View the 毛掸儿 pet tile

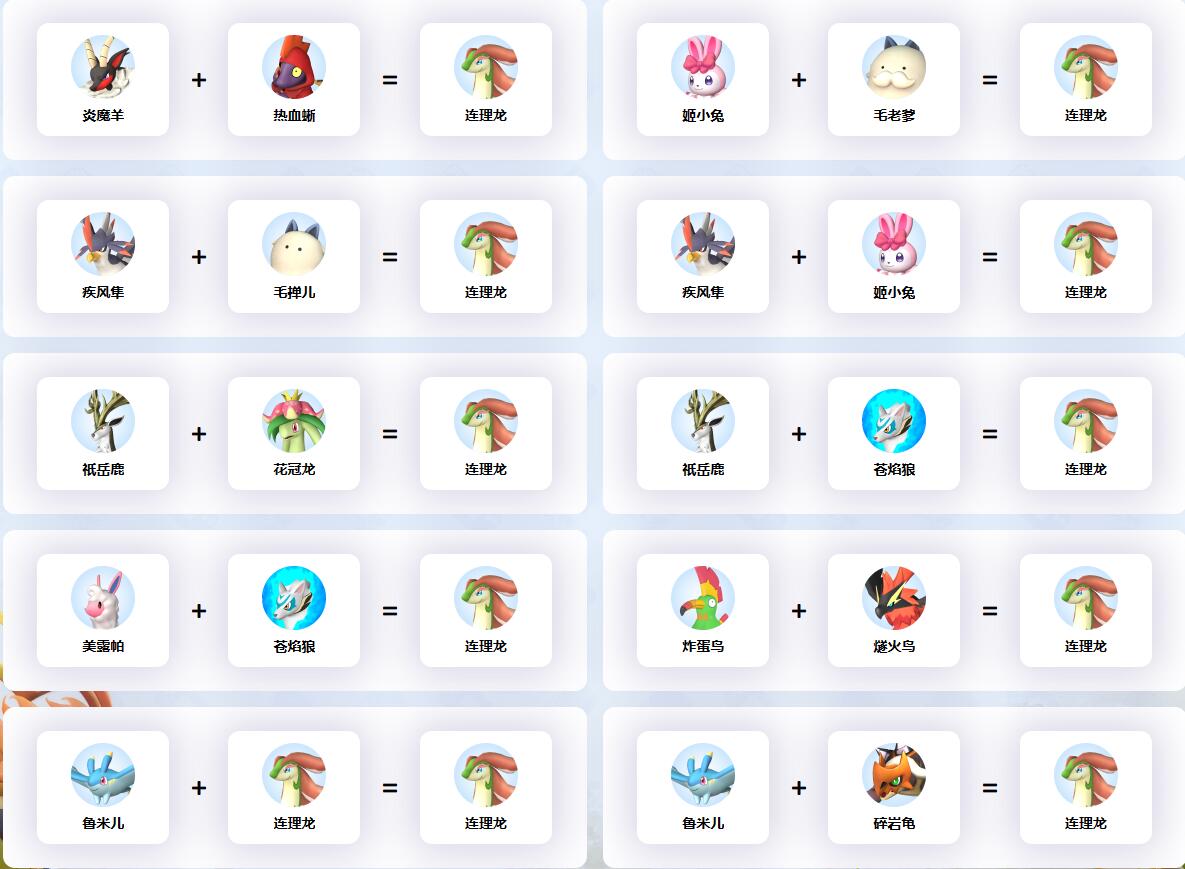click(x=294, y=257)
